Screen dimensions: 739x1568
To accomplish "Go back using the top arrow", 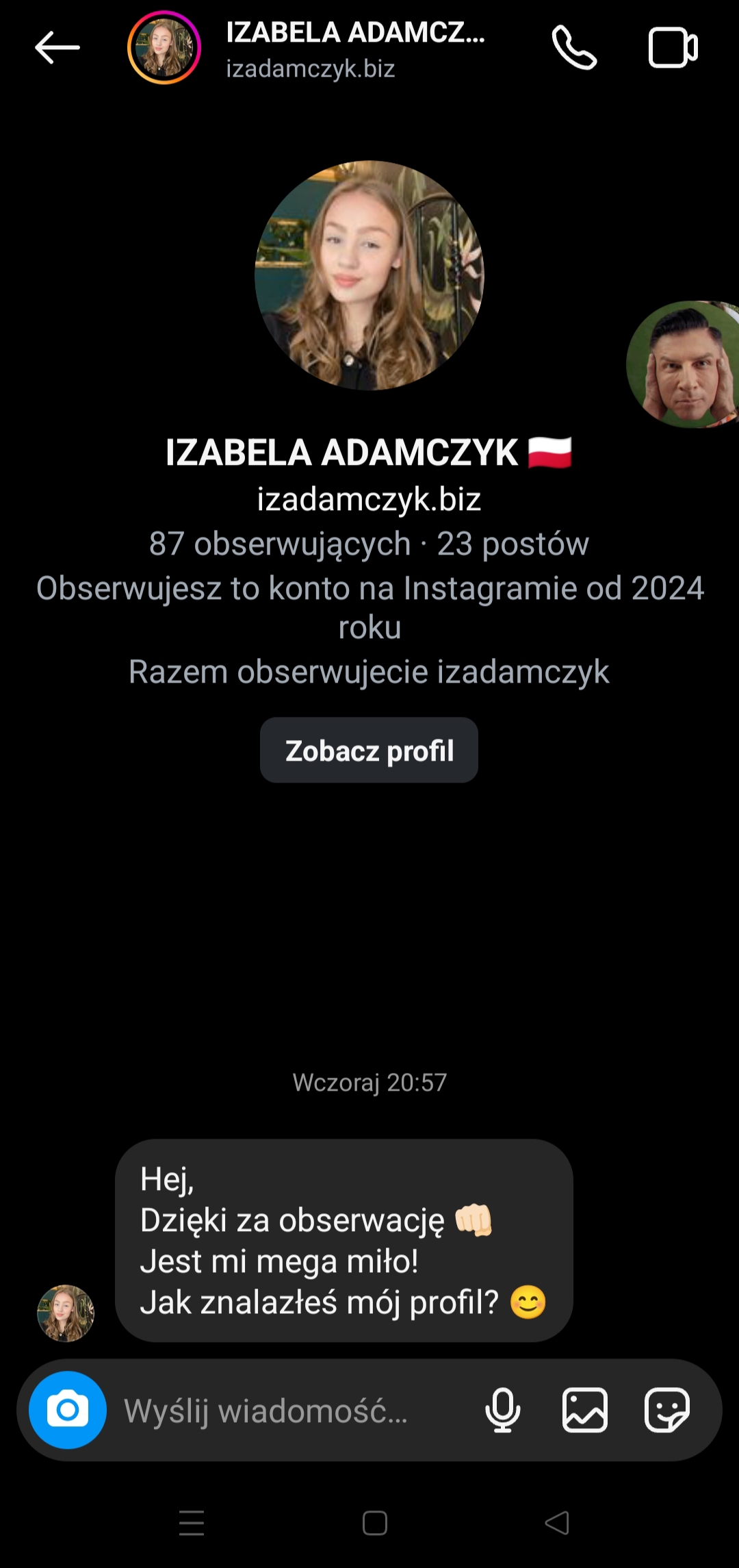I will coord(57,47).
